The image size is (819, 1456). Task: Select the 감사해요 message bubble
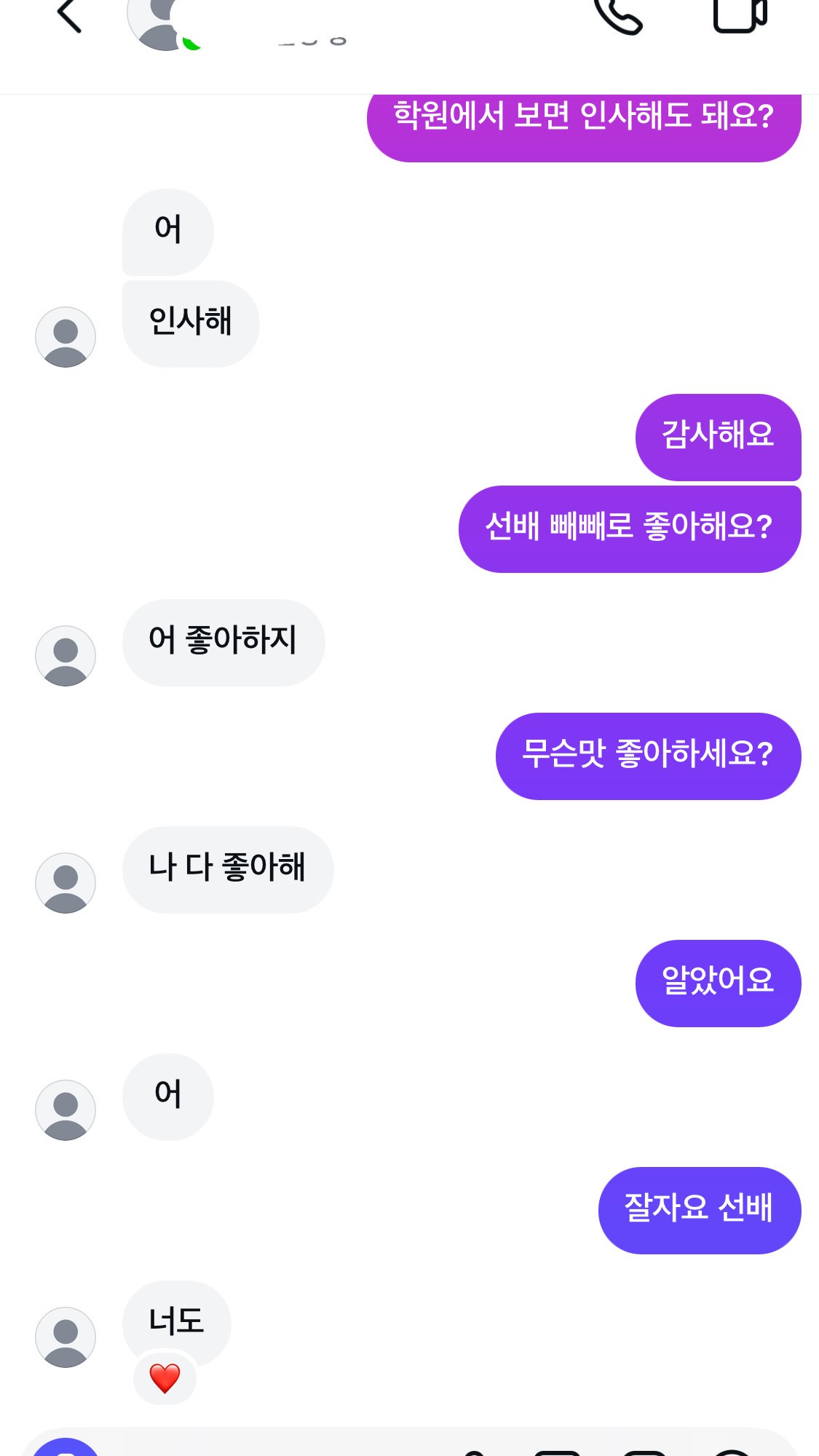pyautogui.click(x=717, y=438)
